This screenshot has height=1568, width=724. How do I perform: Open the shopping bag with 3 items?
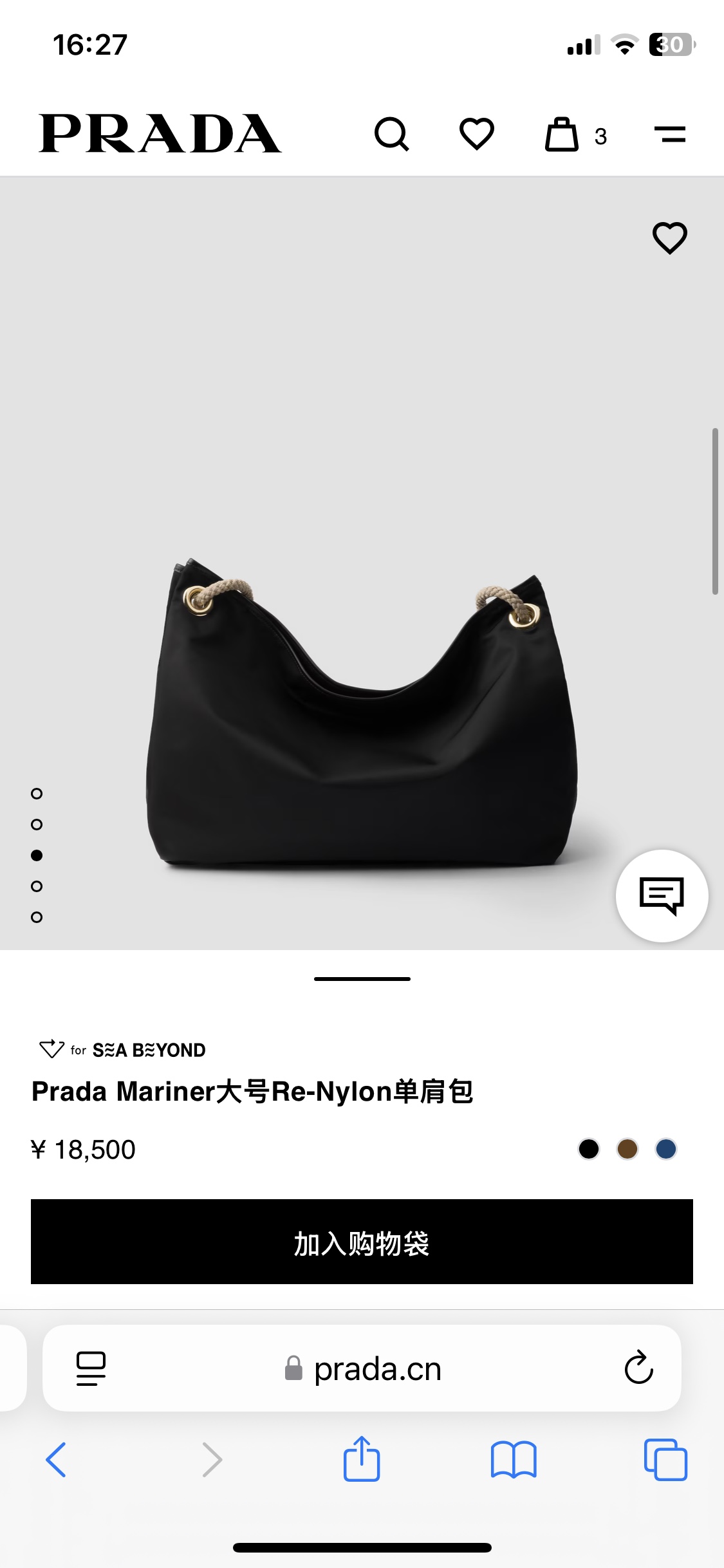click(x=562, y=135)
